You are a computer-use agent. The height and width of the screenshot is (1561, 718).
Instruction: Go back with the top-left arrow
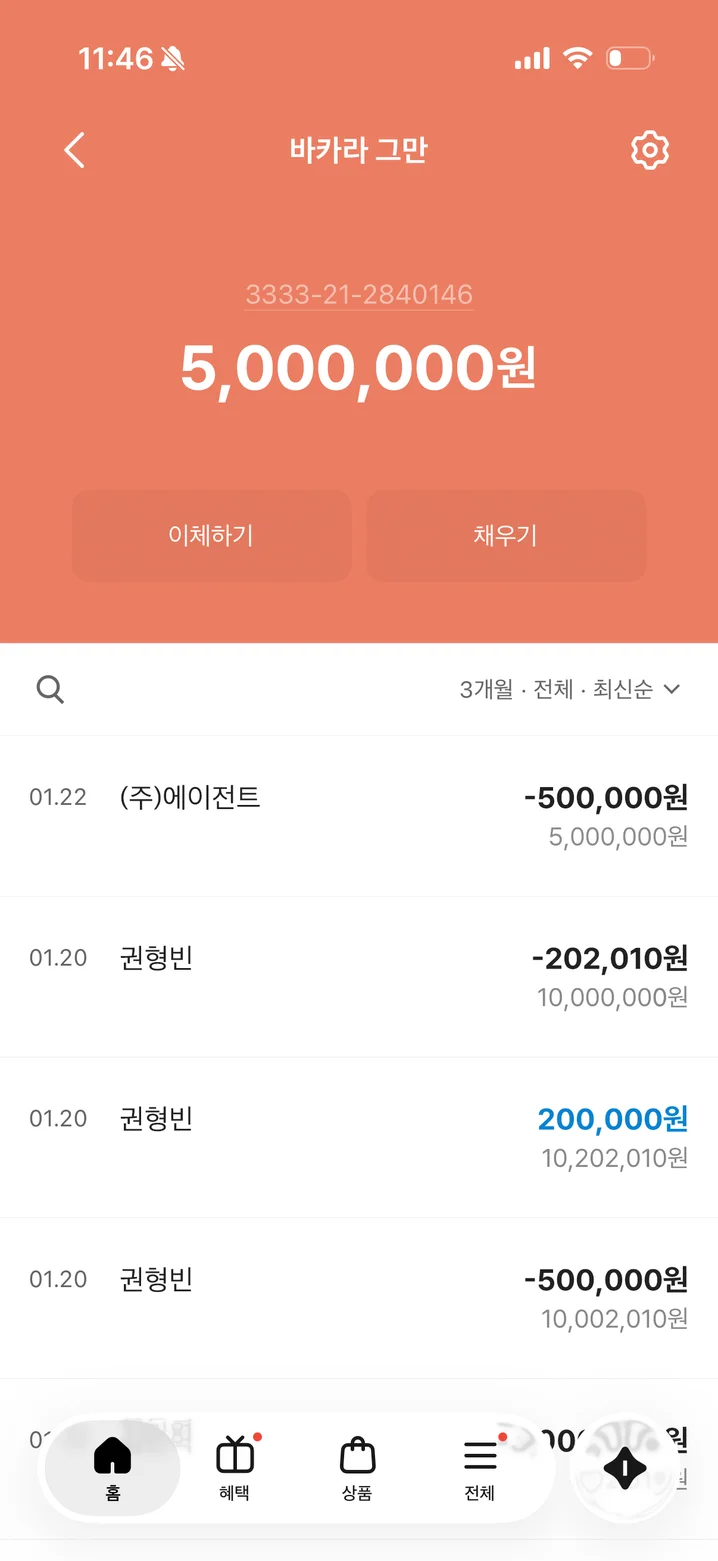pos(75,150)
